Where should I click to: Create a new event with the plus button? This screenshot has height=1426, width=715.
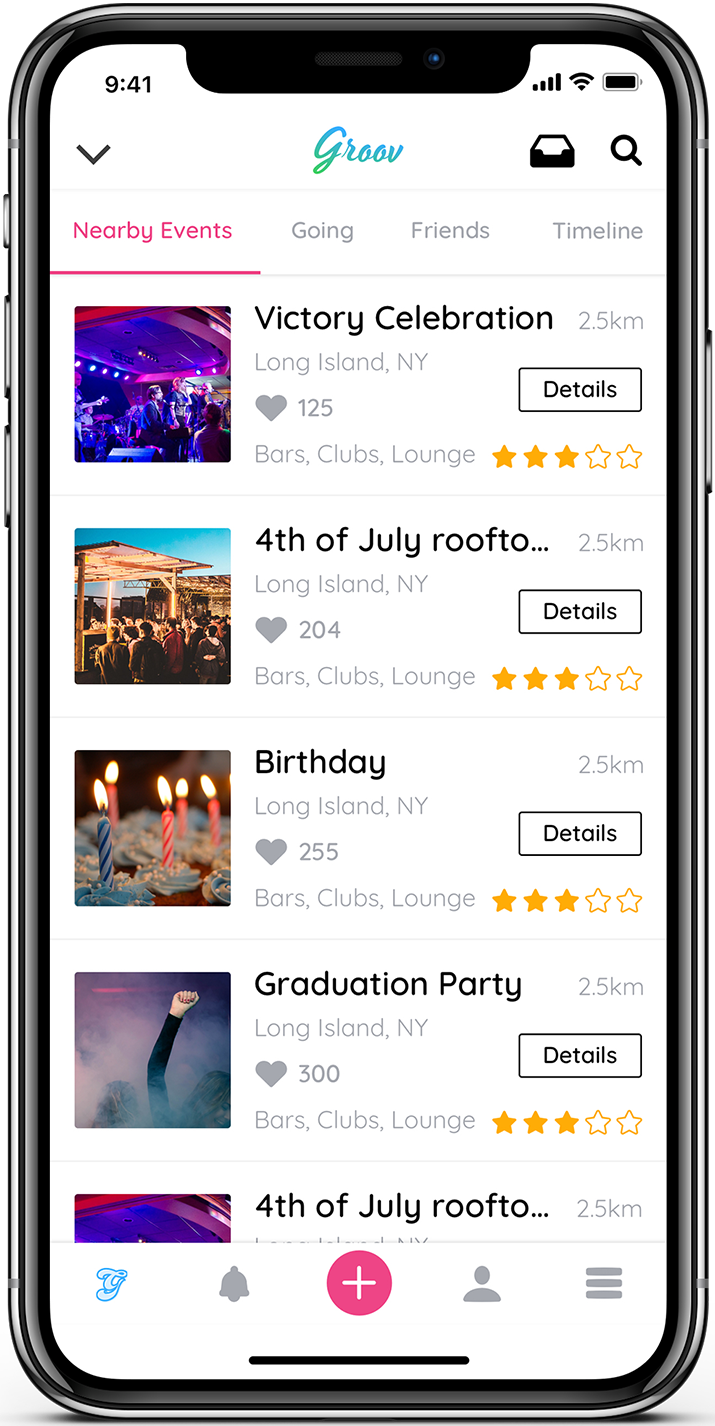click(359, 1284)
